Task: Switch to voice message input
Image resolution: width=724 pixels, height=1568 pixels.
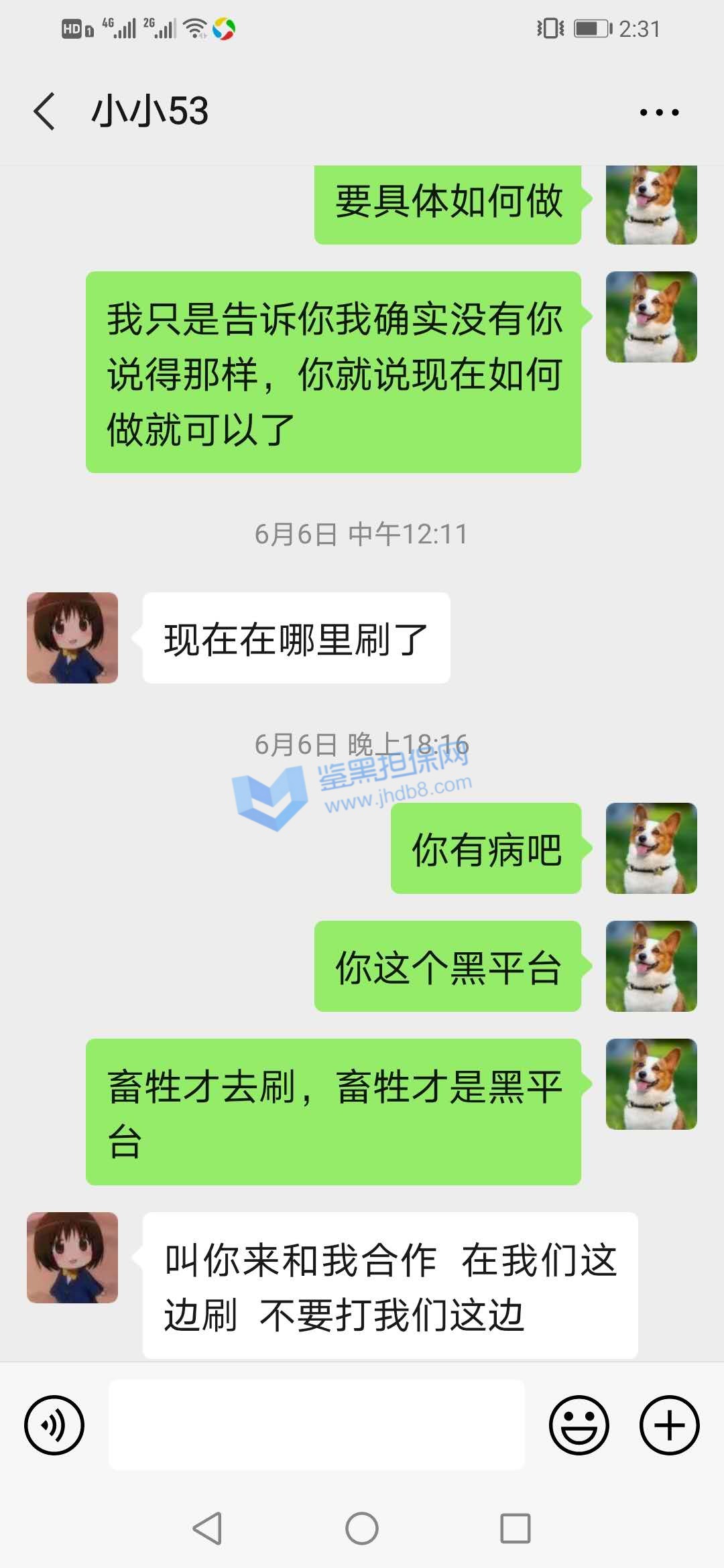Action: (x=54, y=1425)
